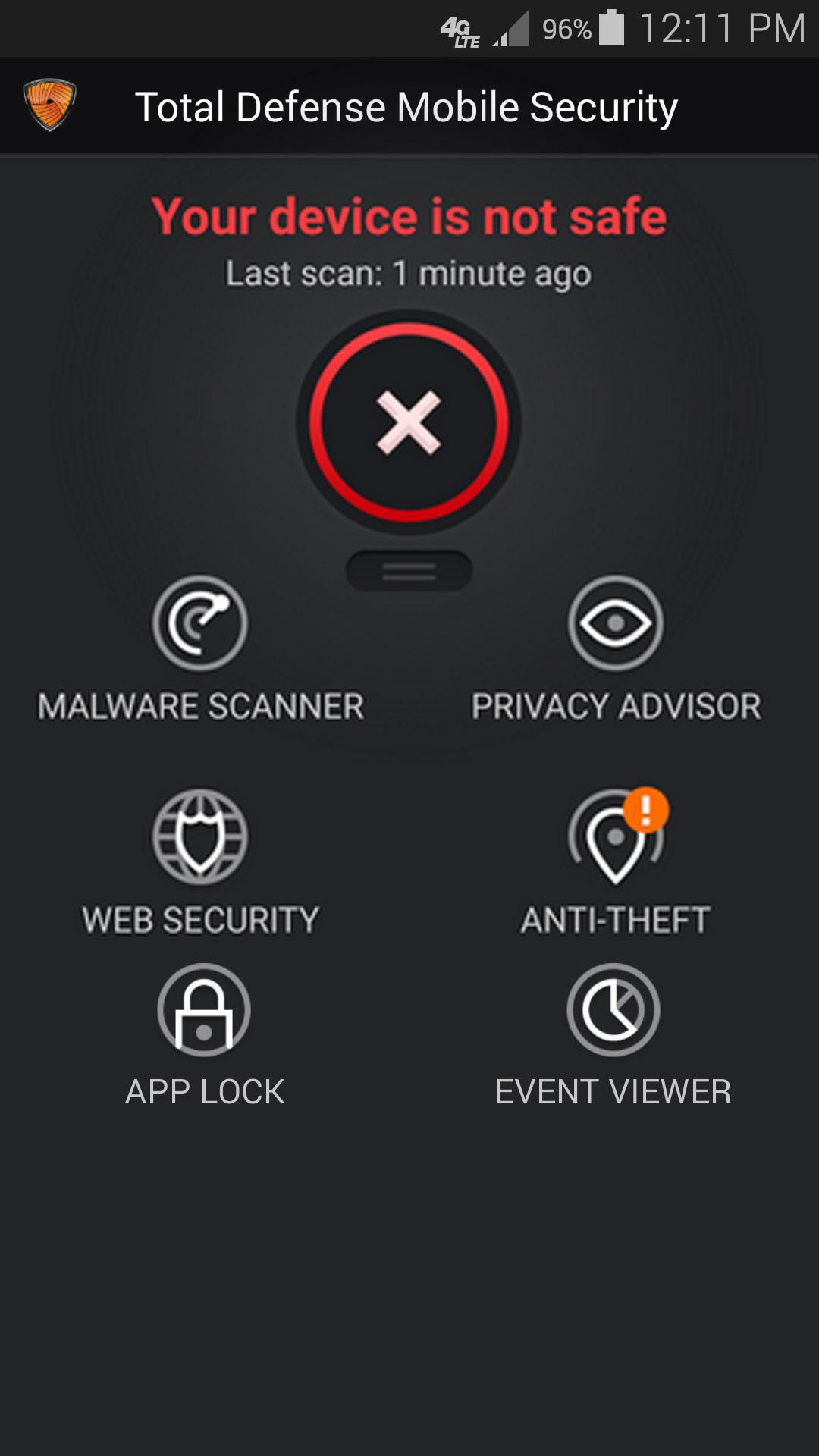The height and width of the screenshot is (1456, 819).
Task: Tap the red X device status button
Action: point(409,422)
